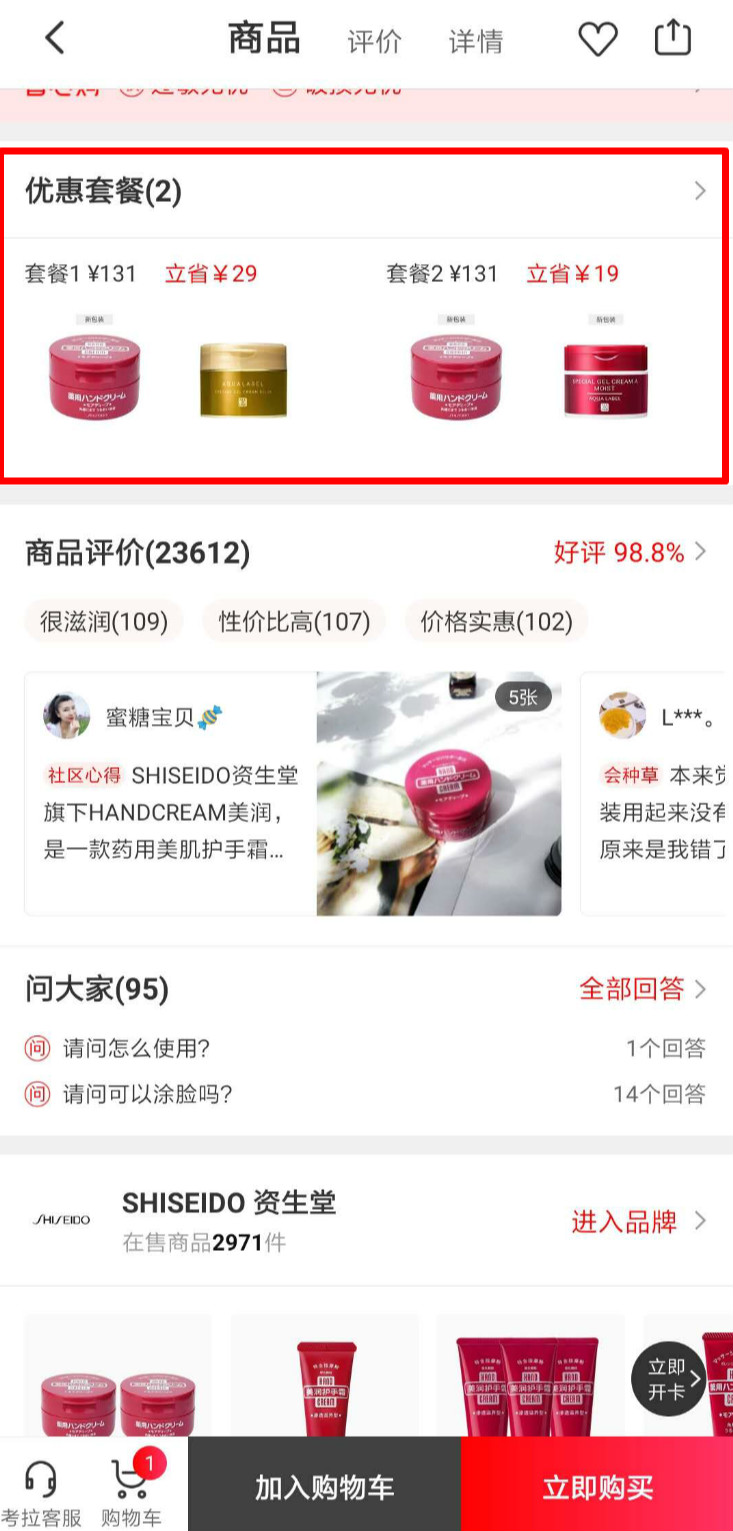Tap 进入品牌 to visit the brand
This screenshot has width=733, height=1531.
click(x=622, y=1222)
